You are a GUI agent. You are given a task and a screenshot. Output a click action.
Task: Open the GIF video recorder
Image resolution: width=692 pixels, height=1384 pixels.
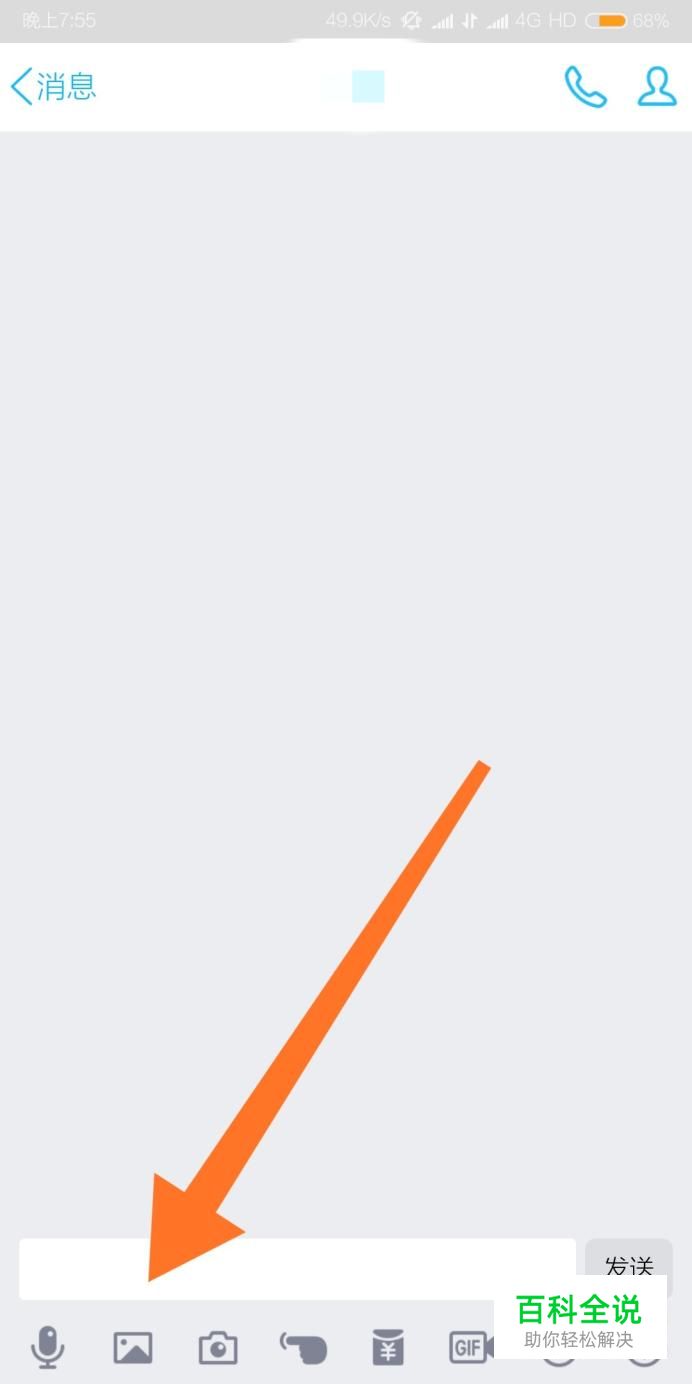click(x=470, y=1348)
